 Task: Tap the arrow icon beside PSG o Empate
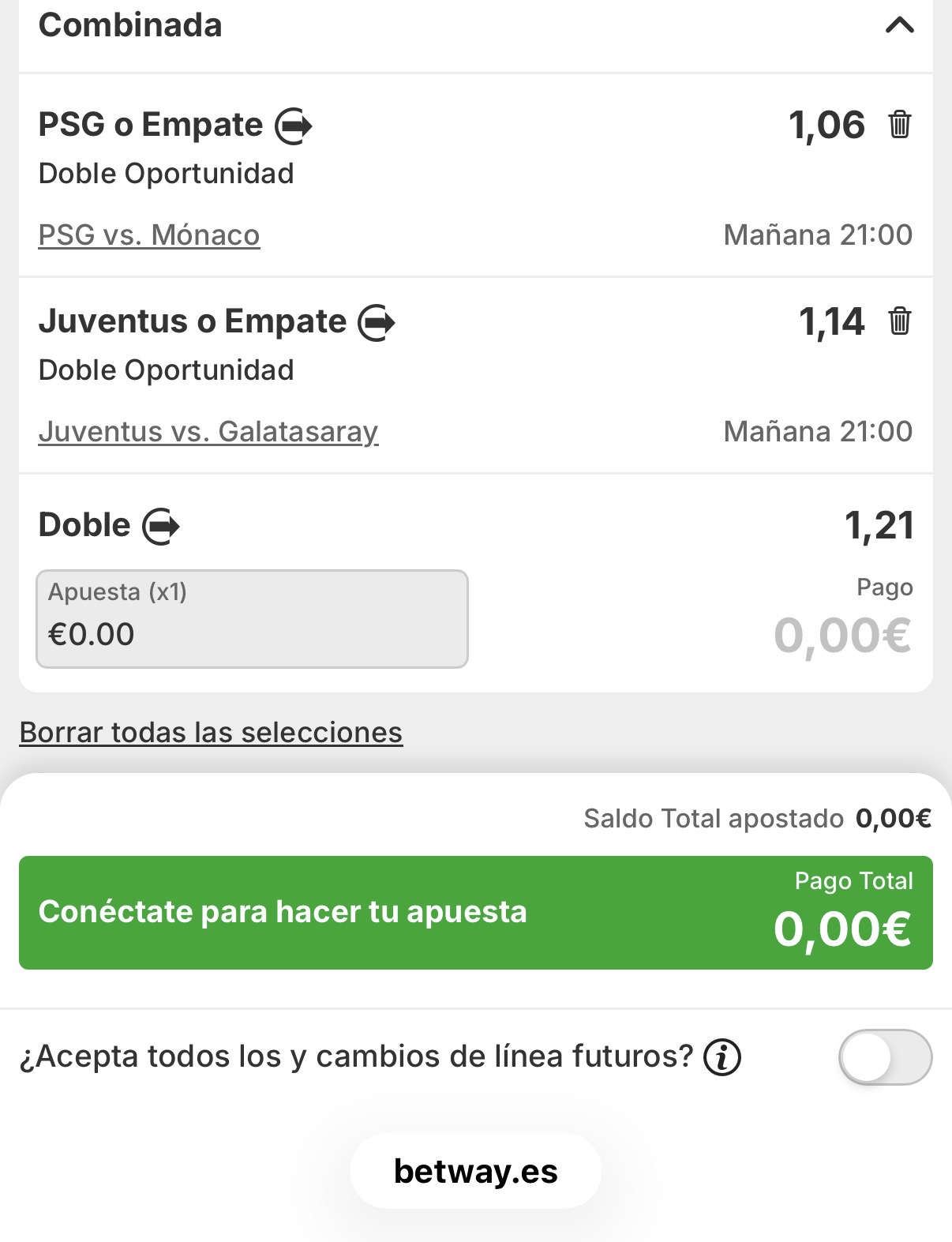pos(294,126)
